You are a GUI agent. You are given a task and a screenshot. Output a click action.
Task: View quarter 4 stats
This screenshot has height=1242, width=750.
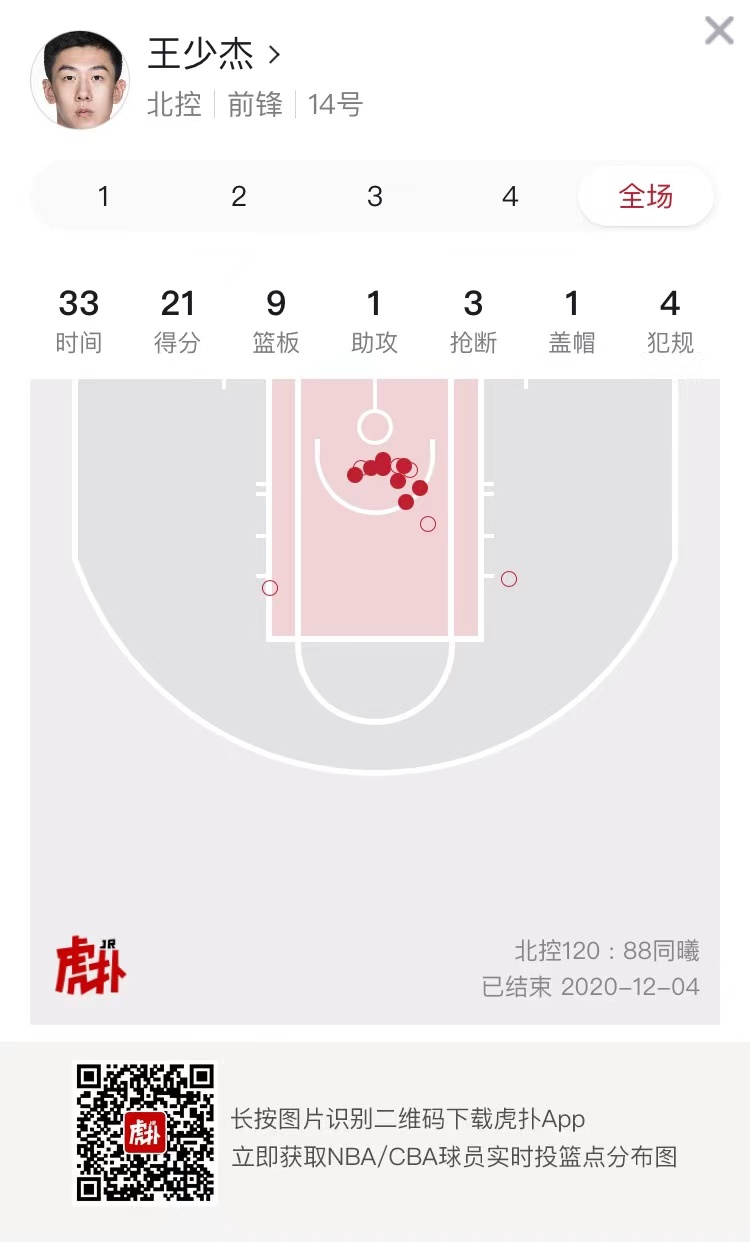point(510,197)
